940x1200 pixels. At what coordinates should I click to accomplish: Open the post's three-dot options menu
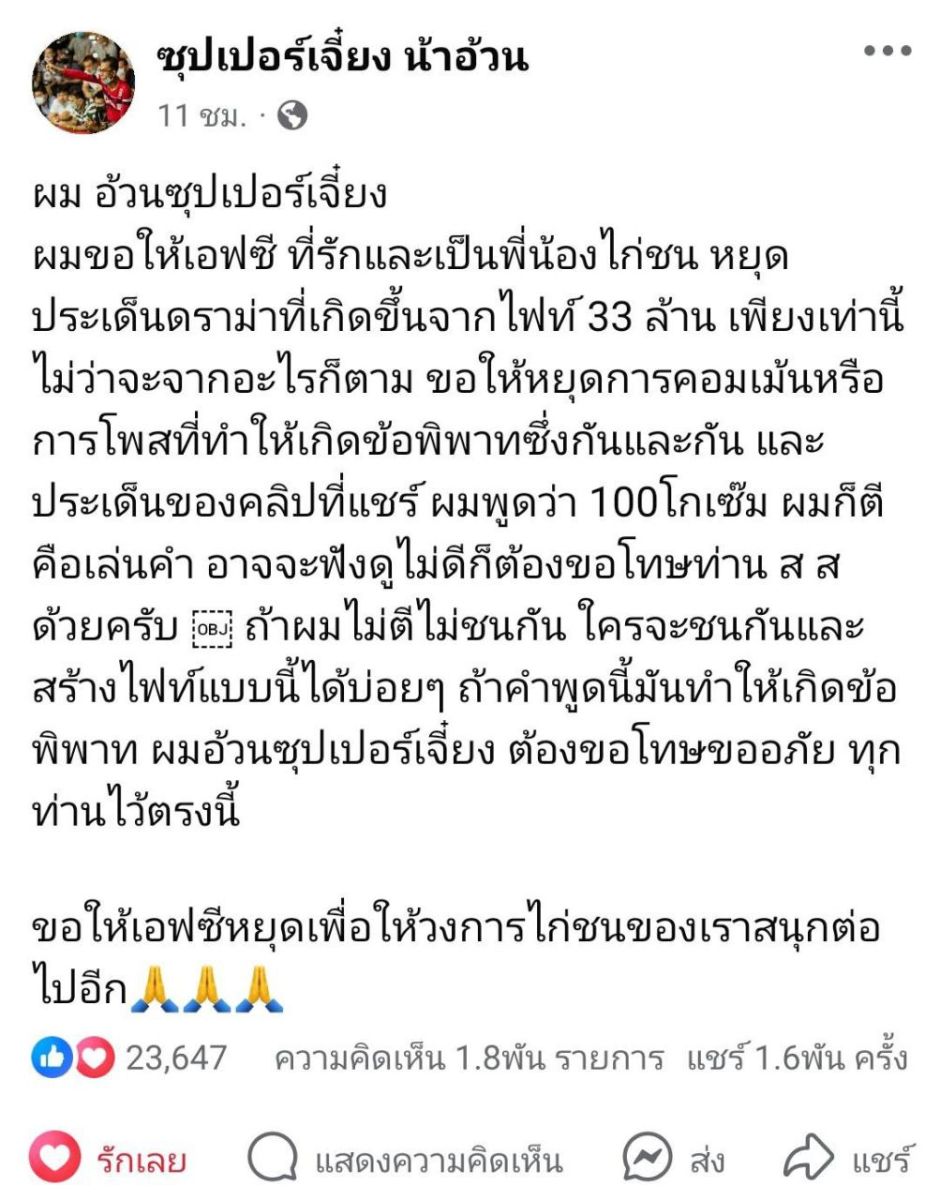tap(886, 51)
